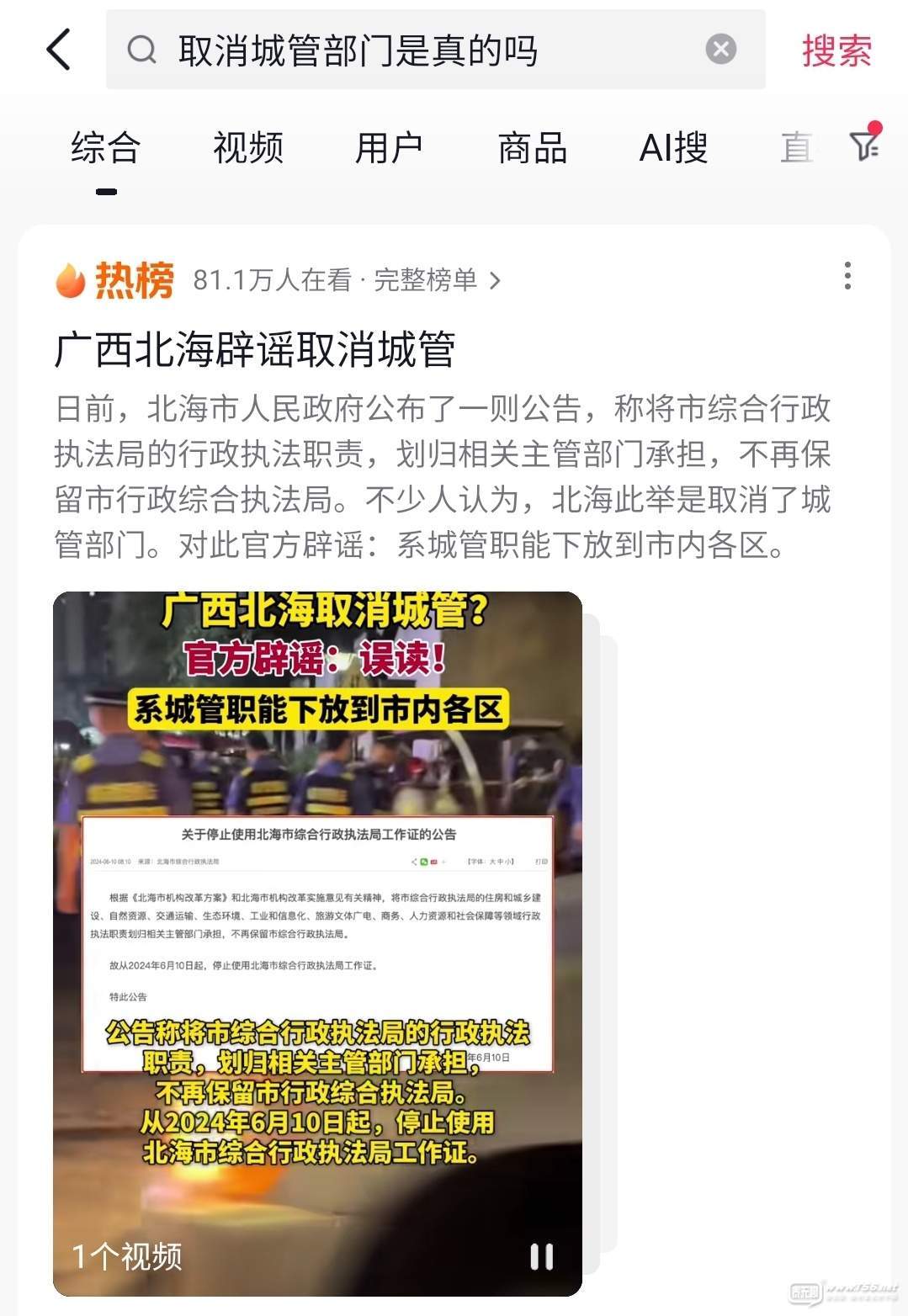
Task: Switch to the 用户 tab
Action: 389,148
